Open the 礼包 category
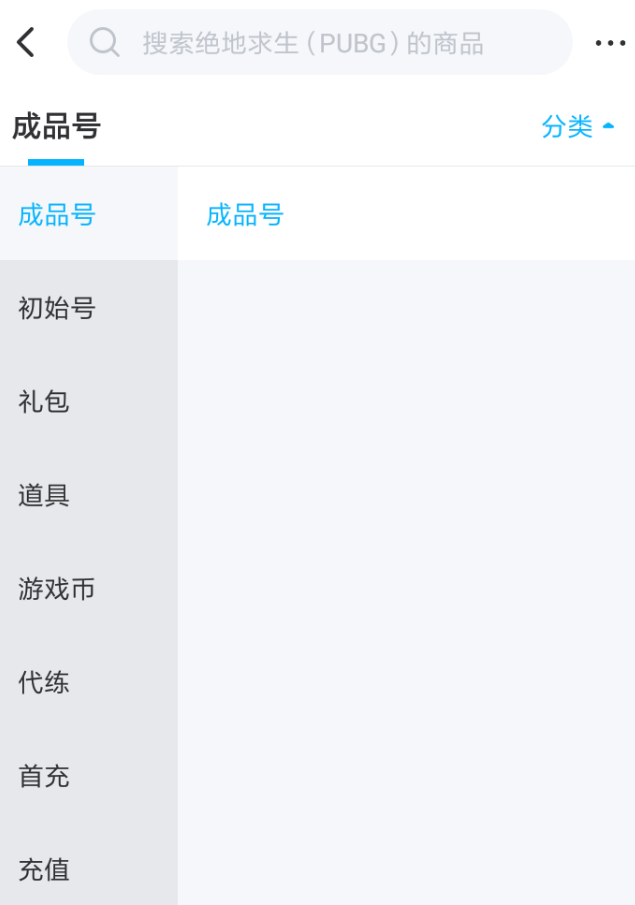635x905 pixels. click(x=44, y=402)
